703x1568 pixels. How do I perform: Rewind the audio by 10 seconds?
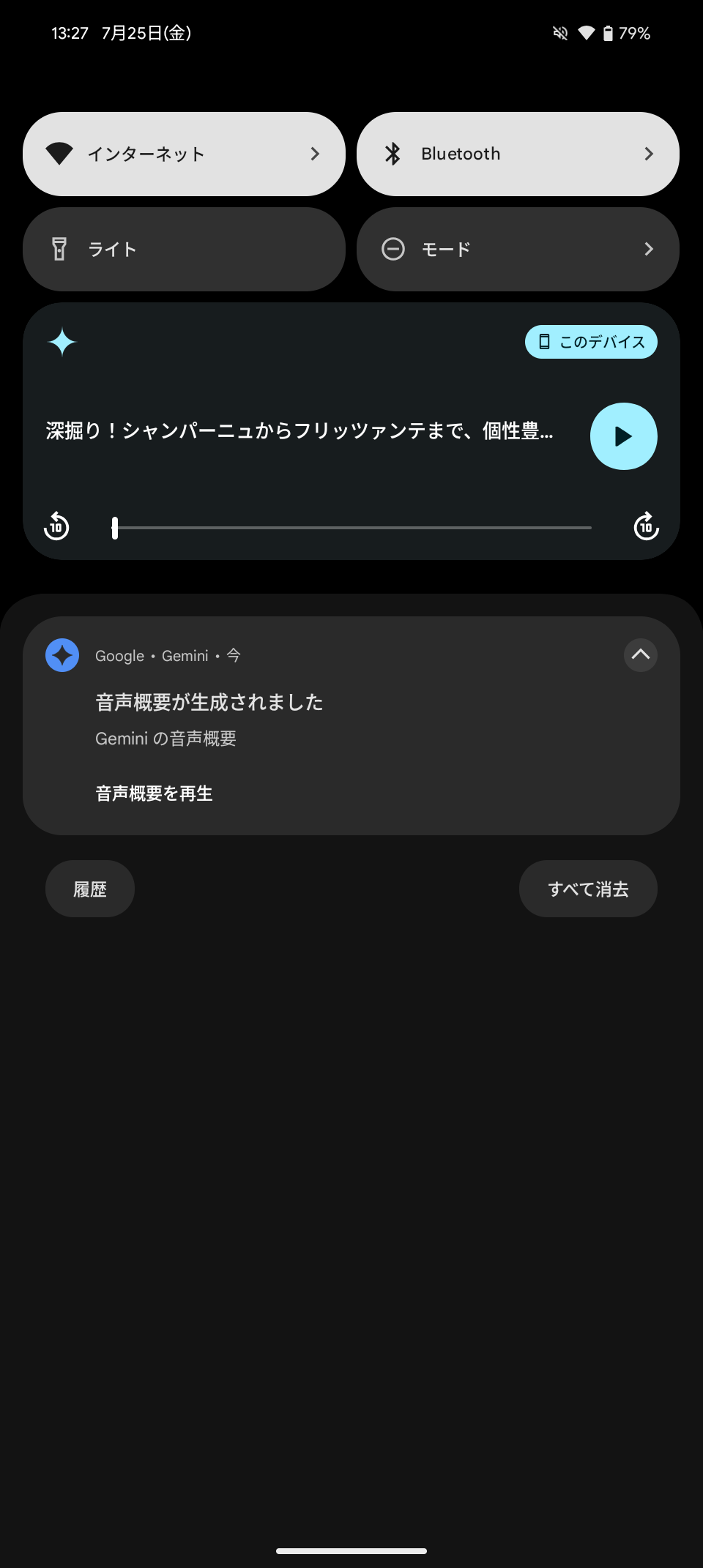(56, 526)
